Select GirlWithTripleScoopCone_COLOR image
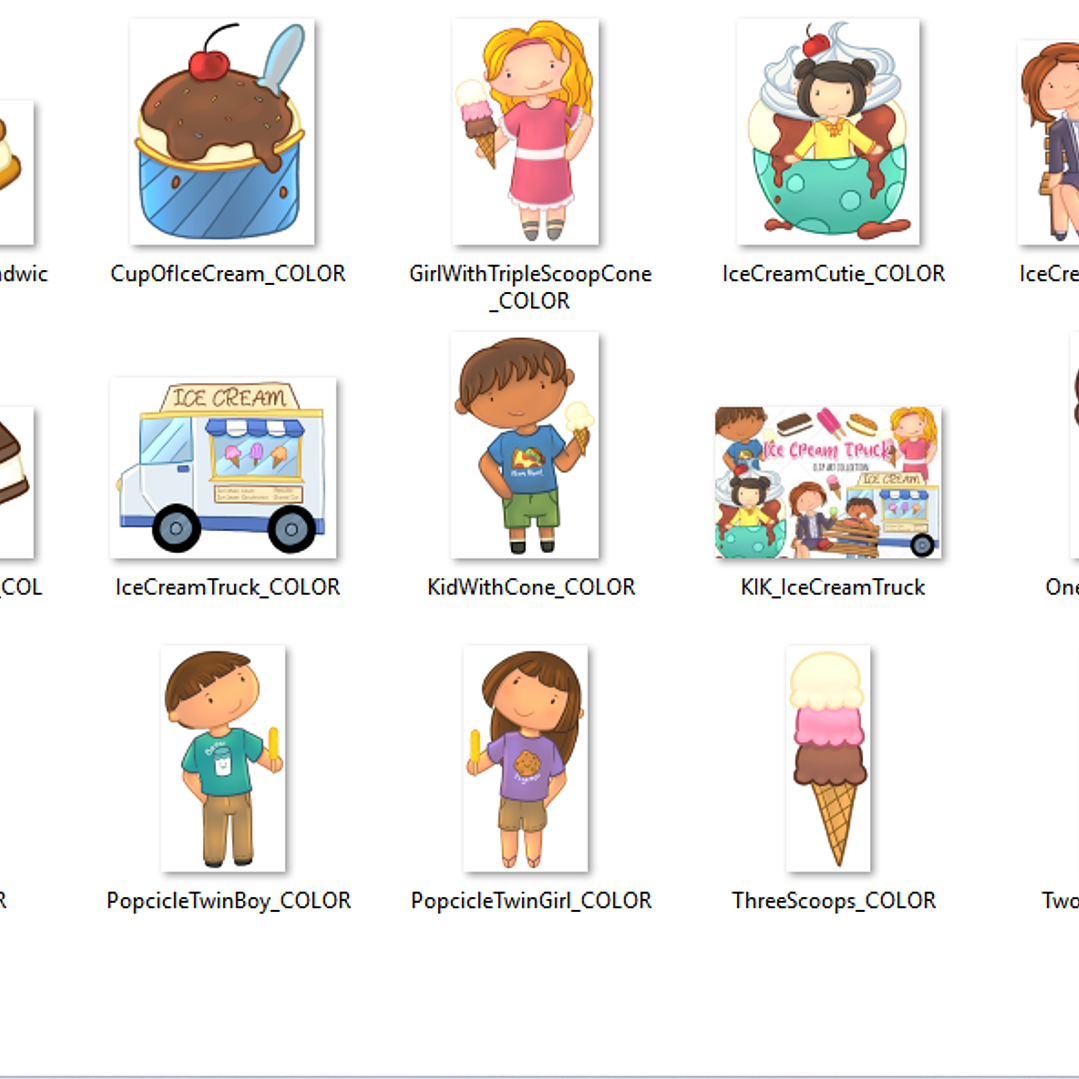1079x1079 pixels. [x=526, y=132]
